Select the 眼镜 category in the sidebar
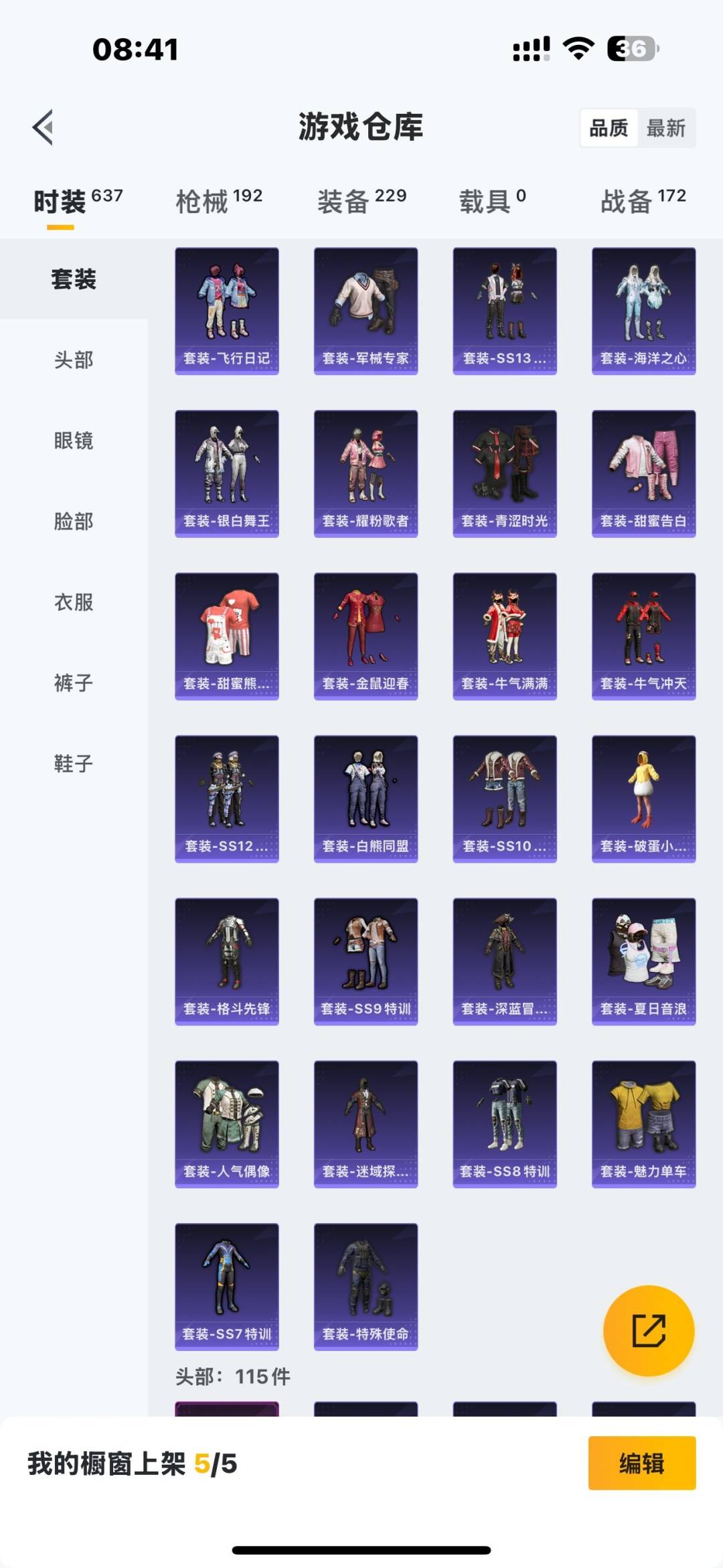 [x=74, y=441]
